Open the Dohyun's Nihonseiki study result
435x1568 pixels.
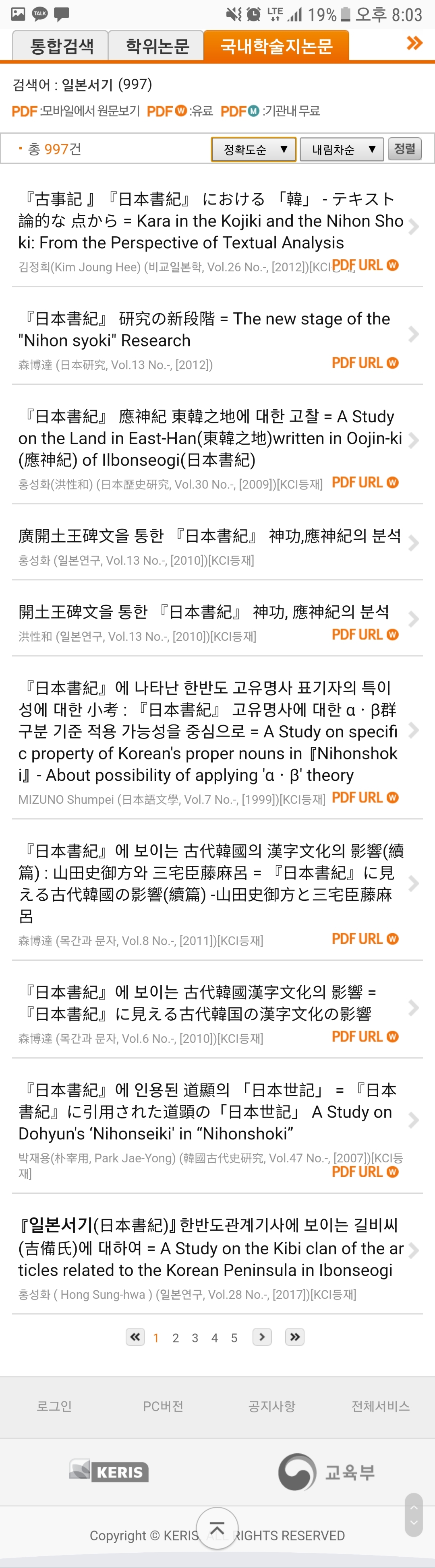[210, 1112]
